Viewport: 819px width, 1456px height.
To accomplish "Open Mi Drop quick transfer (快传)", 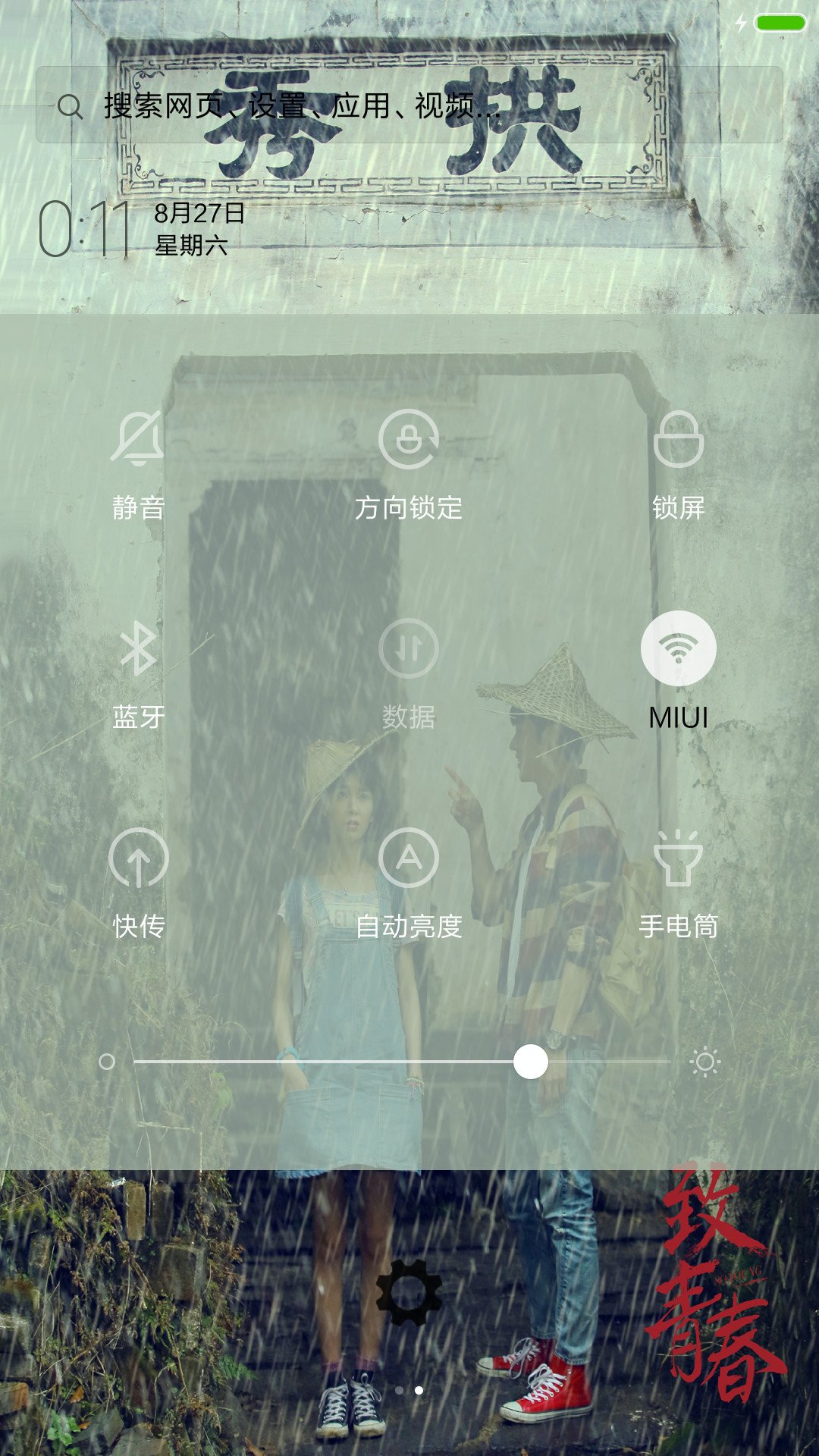I will [x=138, y=858].
